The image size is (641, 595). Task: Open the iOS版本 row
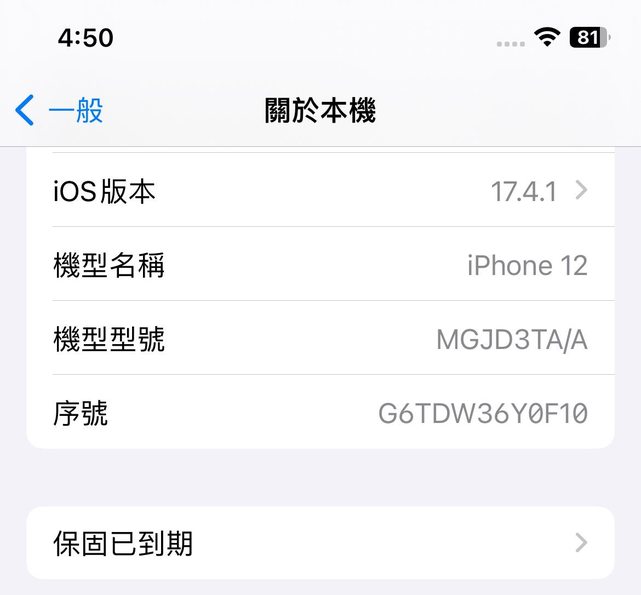pos(320,191)
